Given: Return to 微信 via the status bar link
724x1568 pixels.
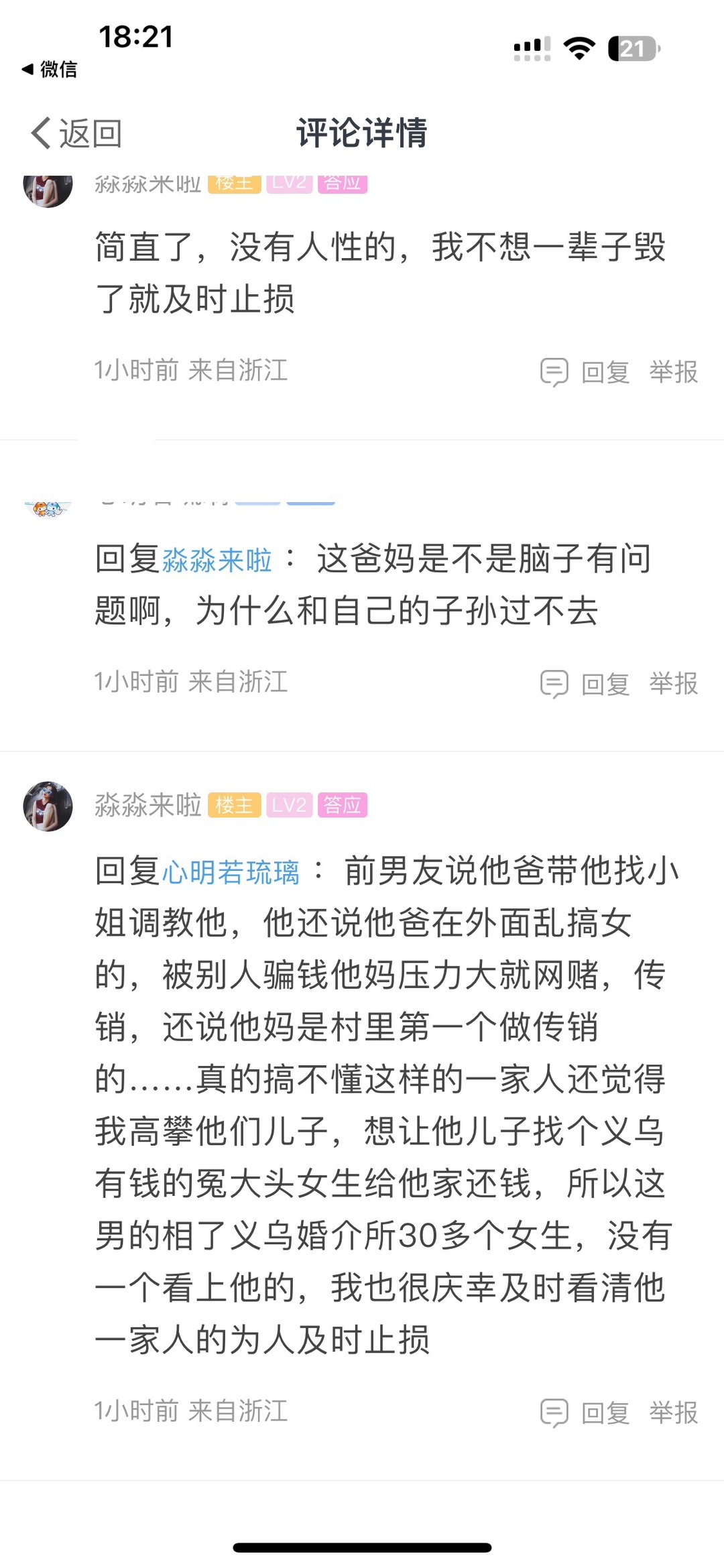Looking at the screenshot, I should pyautogui.click(x=50, y=69).
